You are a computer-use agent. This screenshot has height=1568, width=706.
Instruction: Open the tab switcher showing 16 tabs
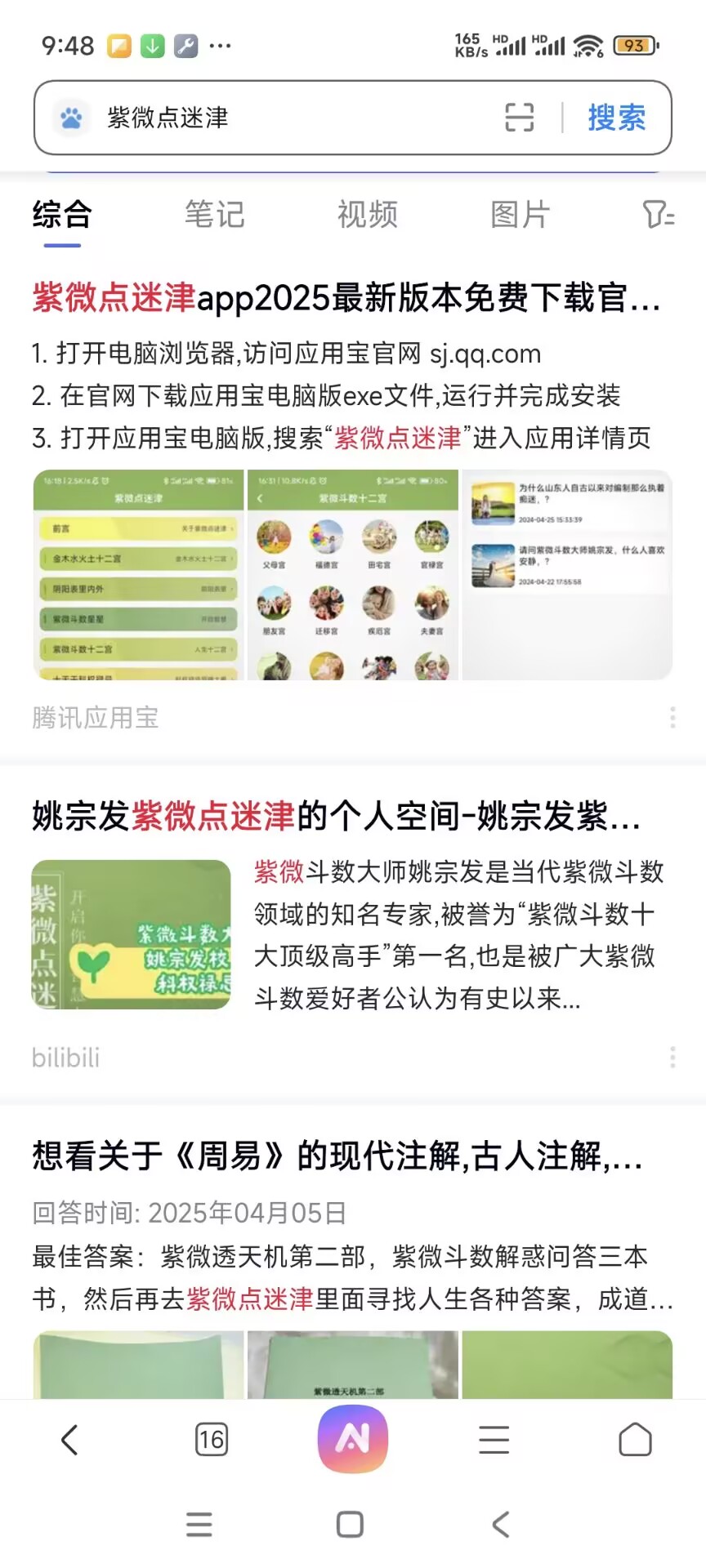click(x=211, y=1439)
